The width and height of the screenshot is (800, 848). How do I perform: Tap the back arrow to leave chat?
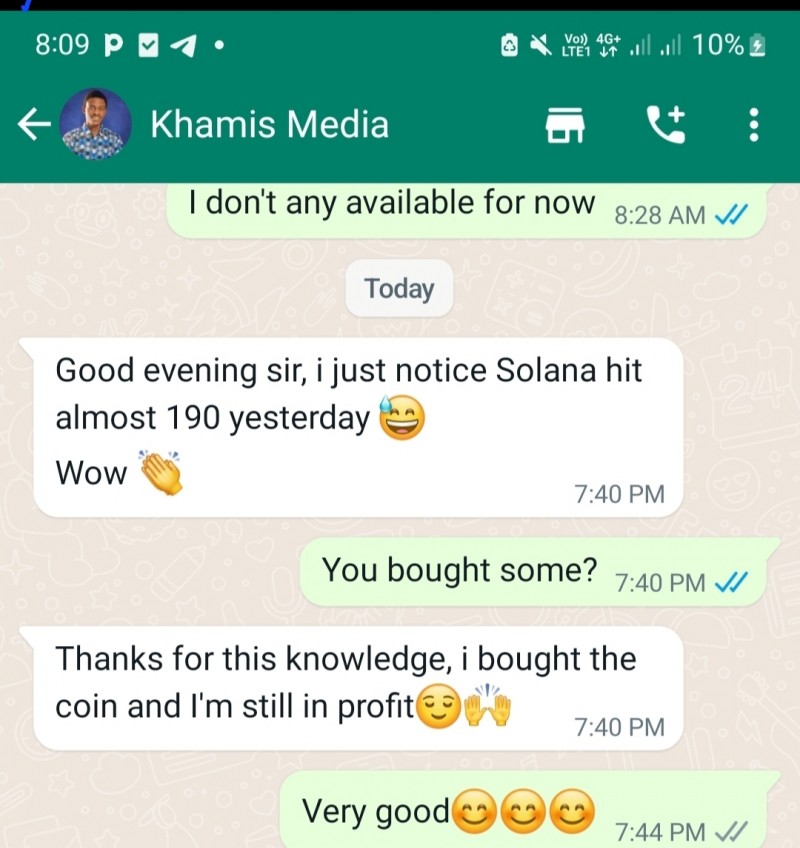[34, 124]
